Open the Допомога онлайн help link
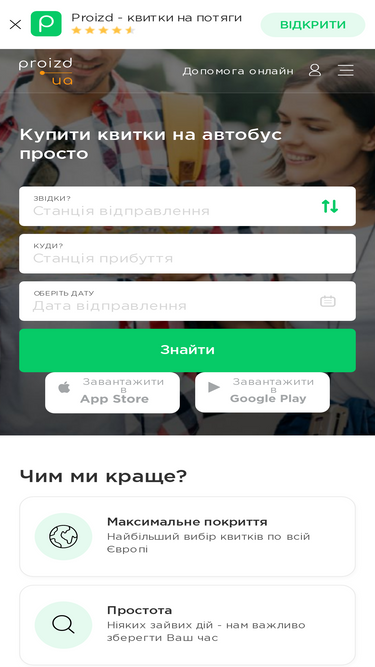 tap(238, 71)
